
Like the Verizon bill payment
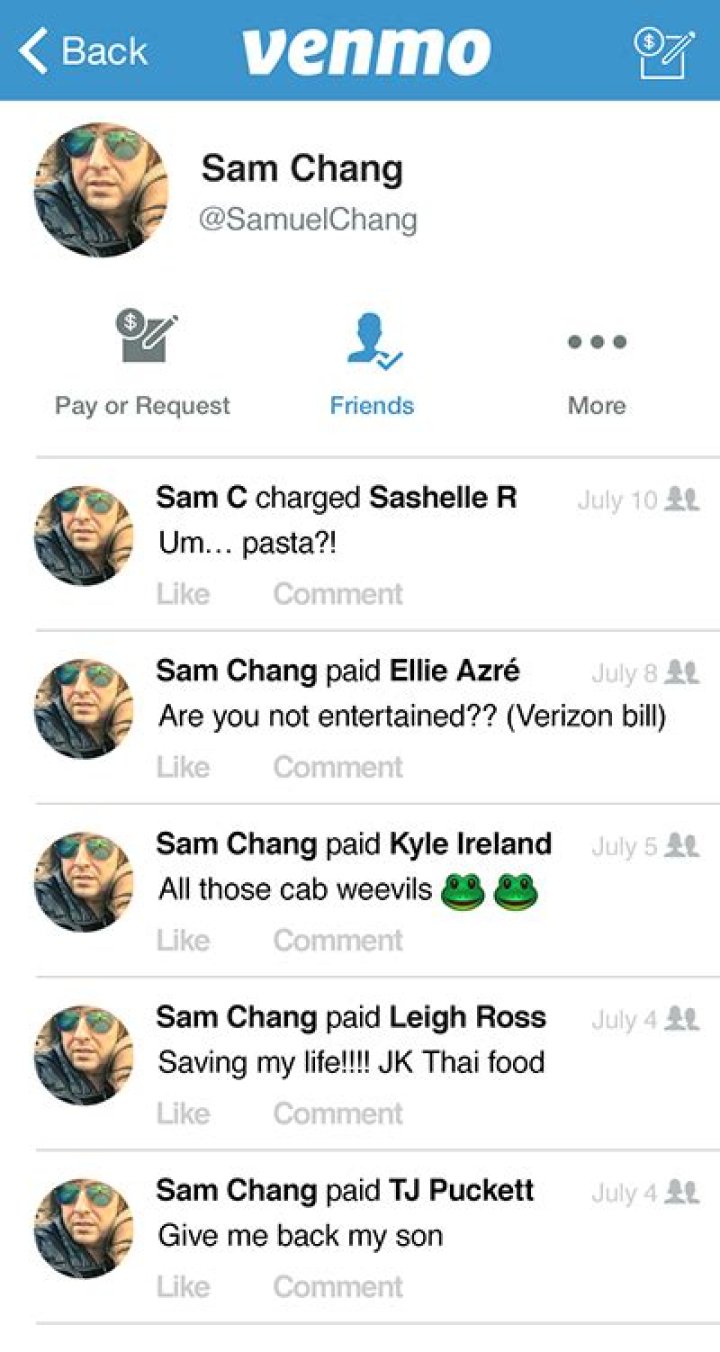click(183, 767)
